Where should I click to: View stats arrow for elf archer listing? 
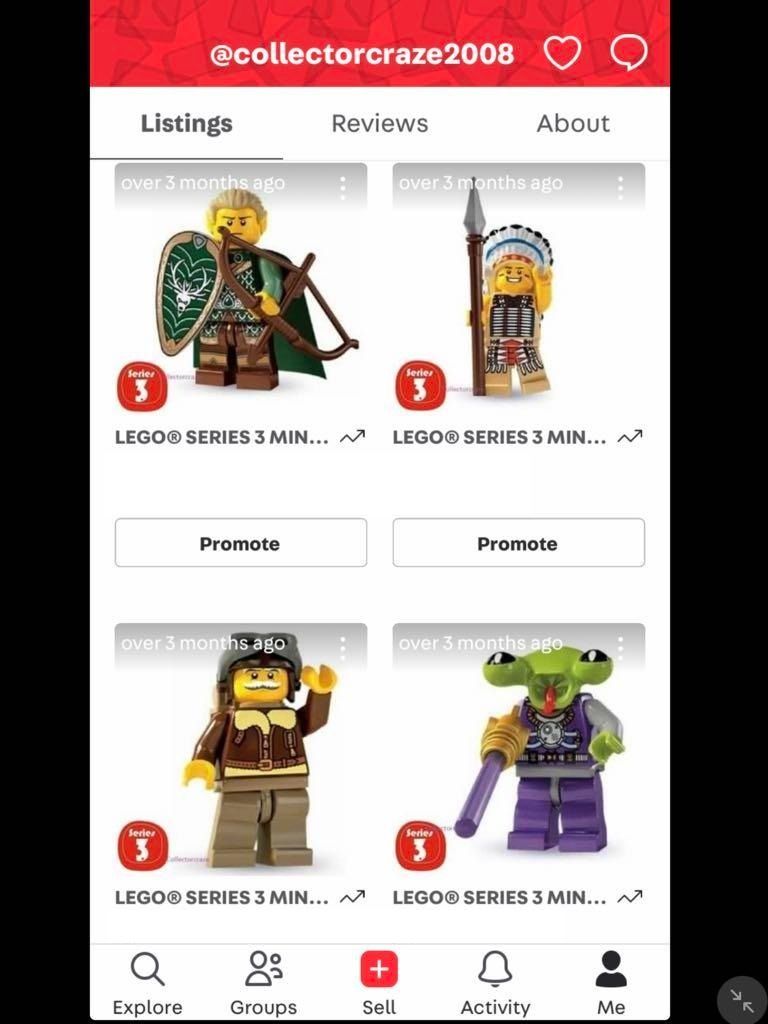click(x=352, y=437)
